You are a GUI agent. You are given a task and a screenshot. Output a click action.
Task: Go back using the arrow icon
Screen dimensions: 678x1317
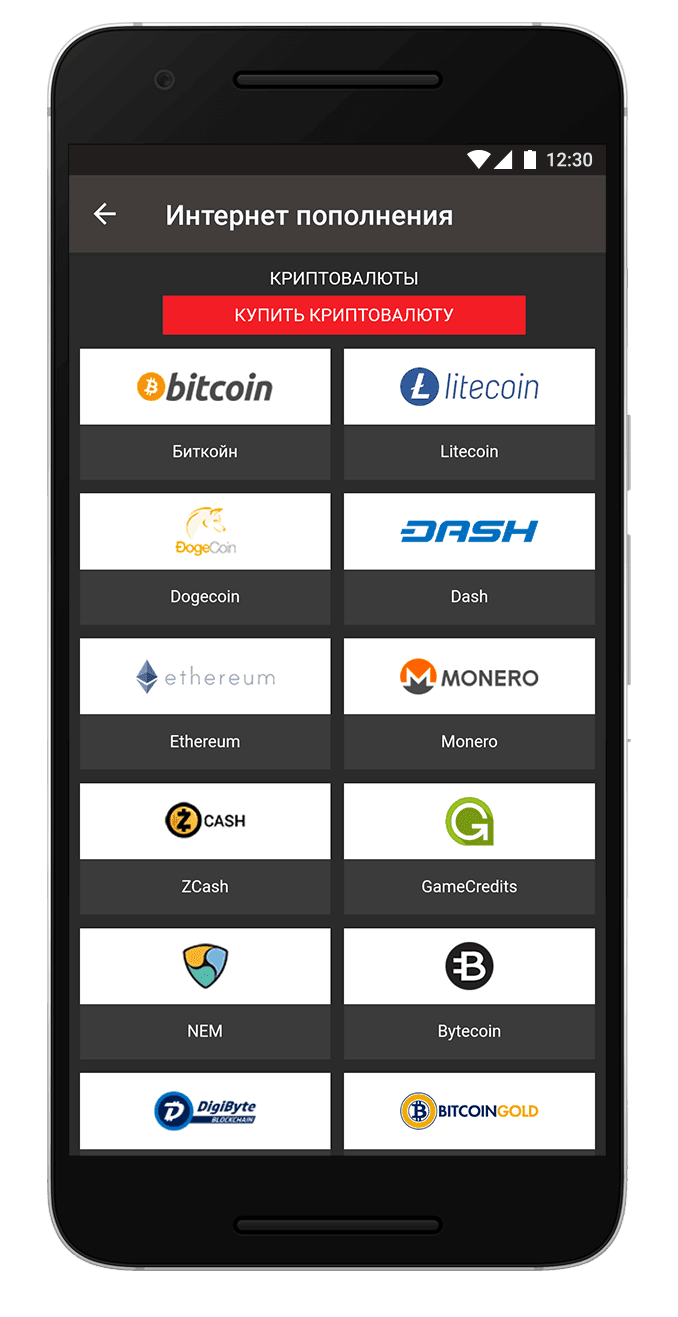tap(105, 214)
